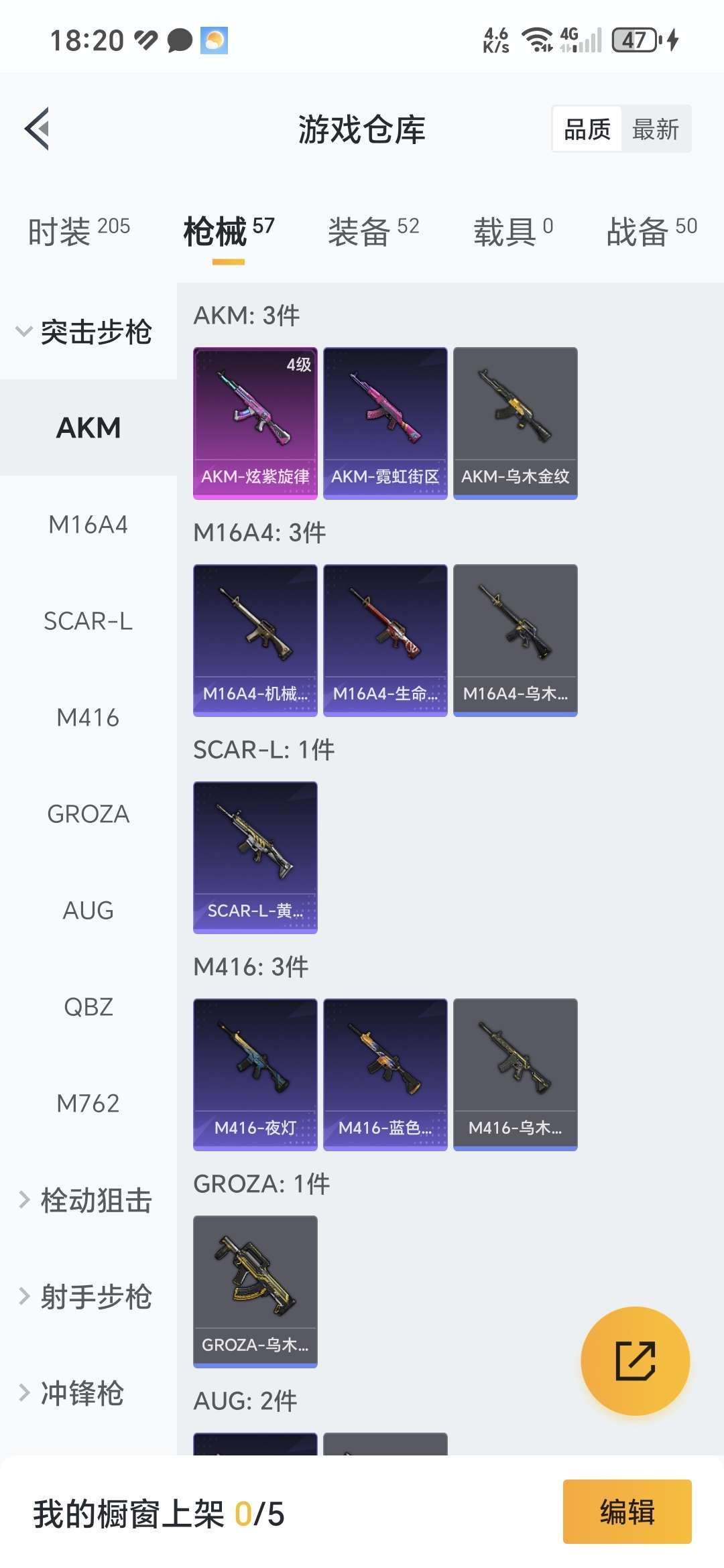Switch to the 装备 tab

pos(373,231)
